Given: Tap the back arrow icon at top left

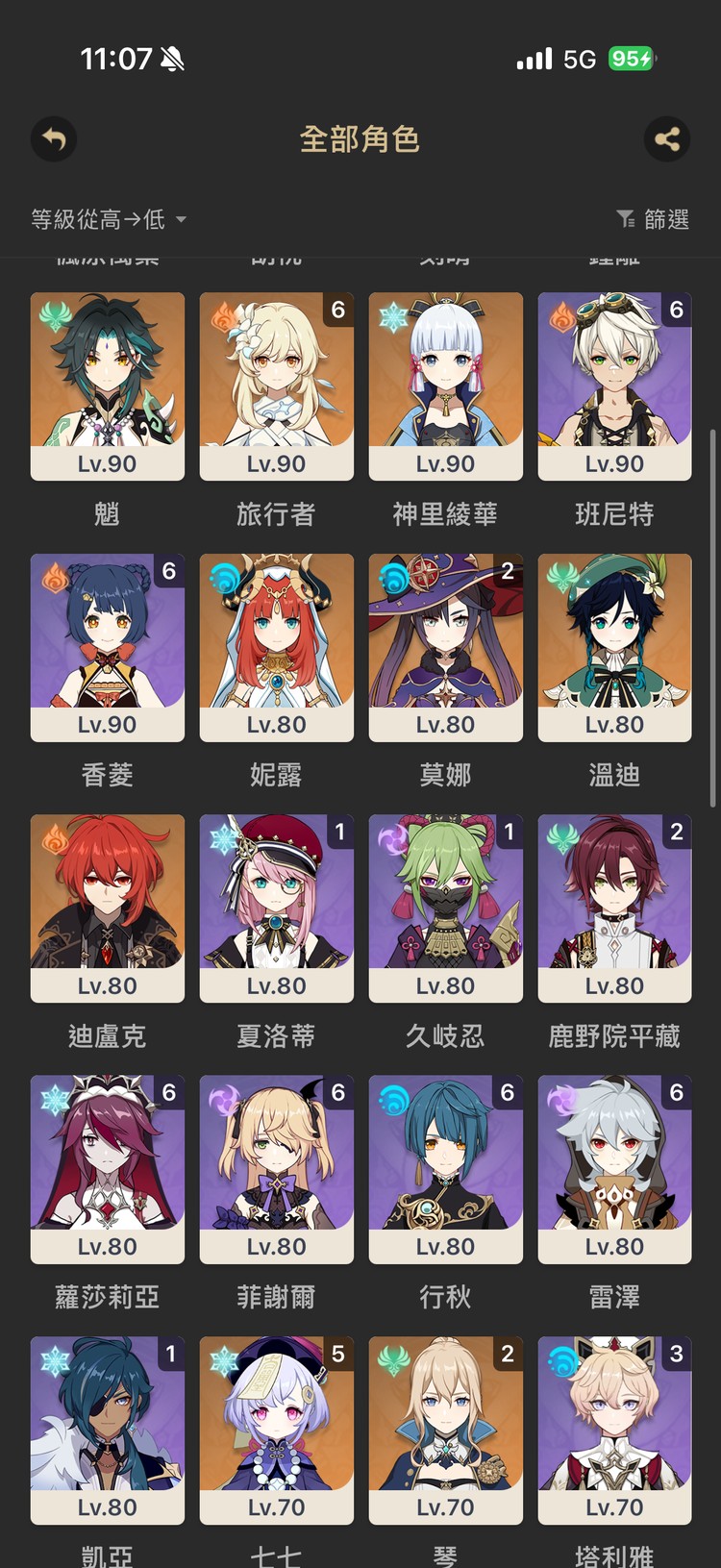Looking at the screenshot, I should pos(53,139).
